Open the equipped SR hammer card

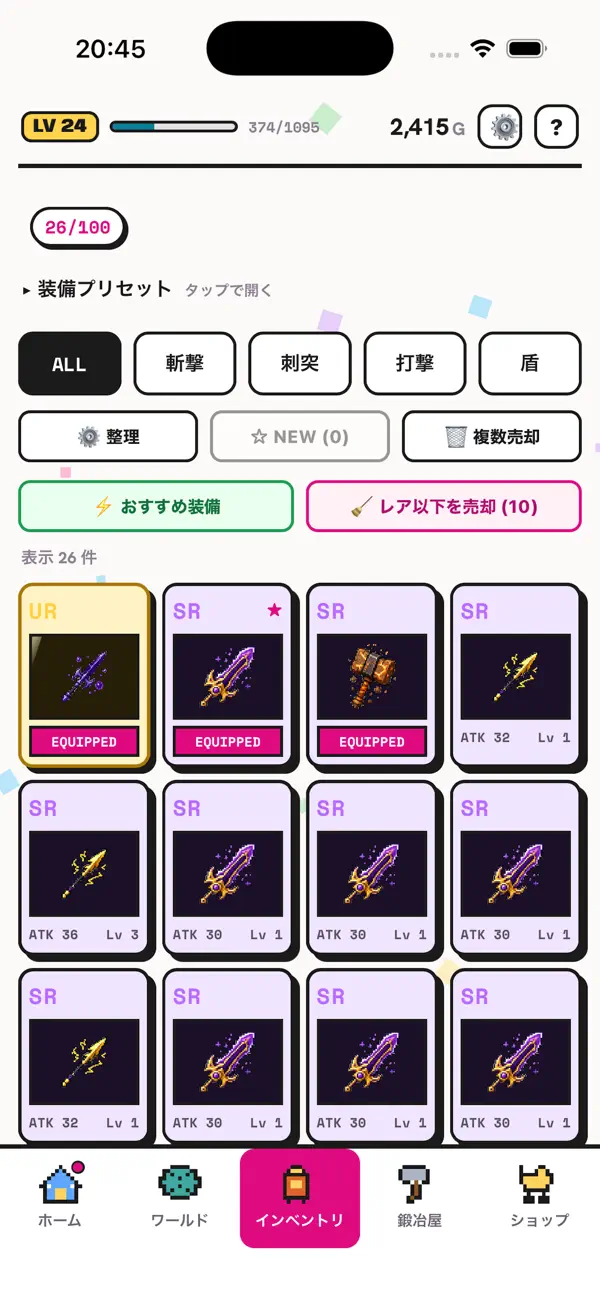[x=372, y=676]
